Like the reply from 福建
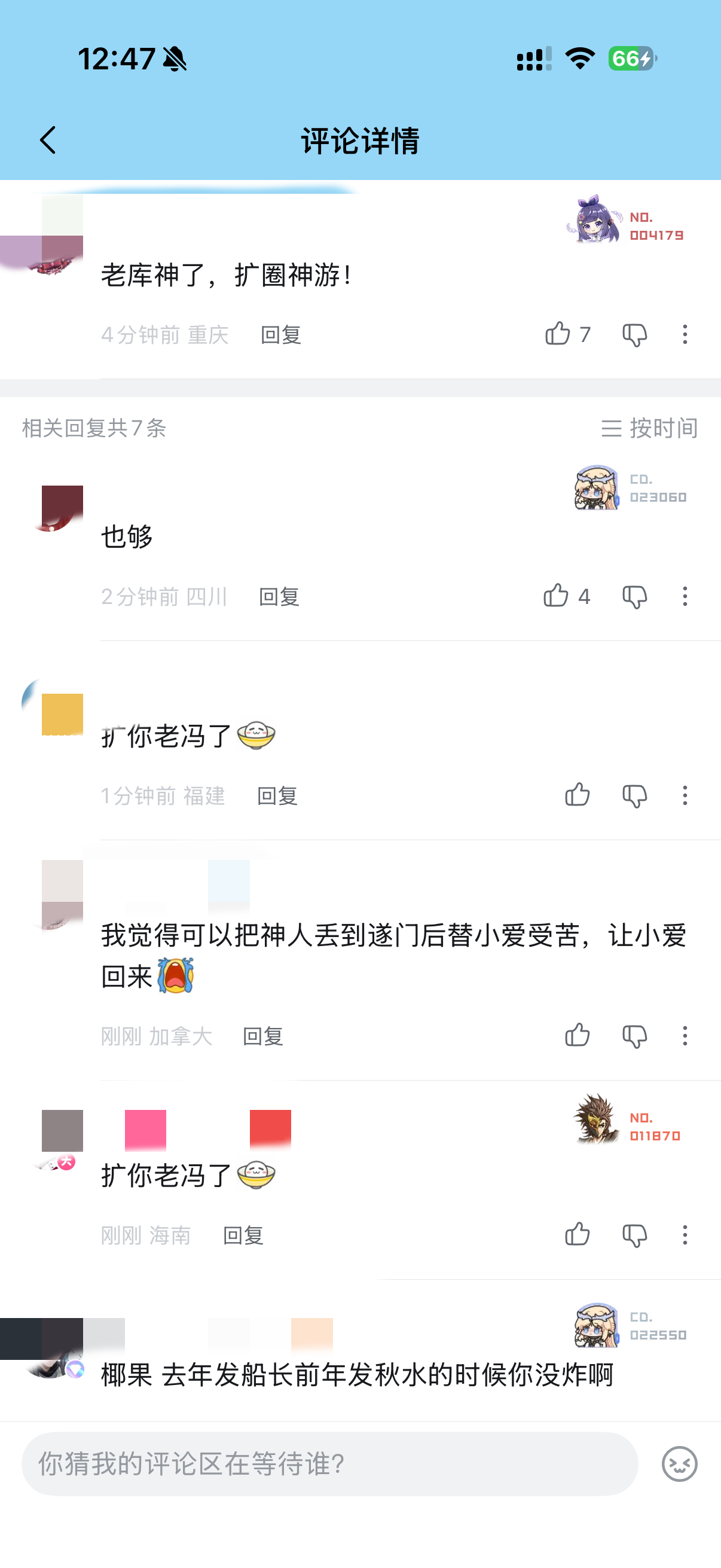721x1568 pixels. (x=577, y=795)
